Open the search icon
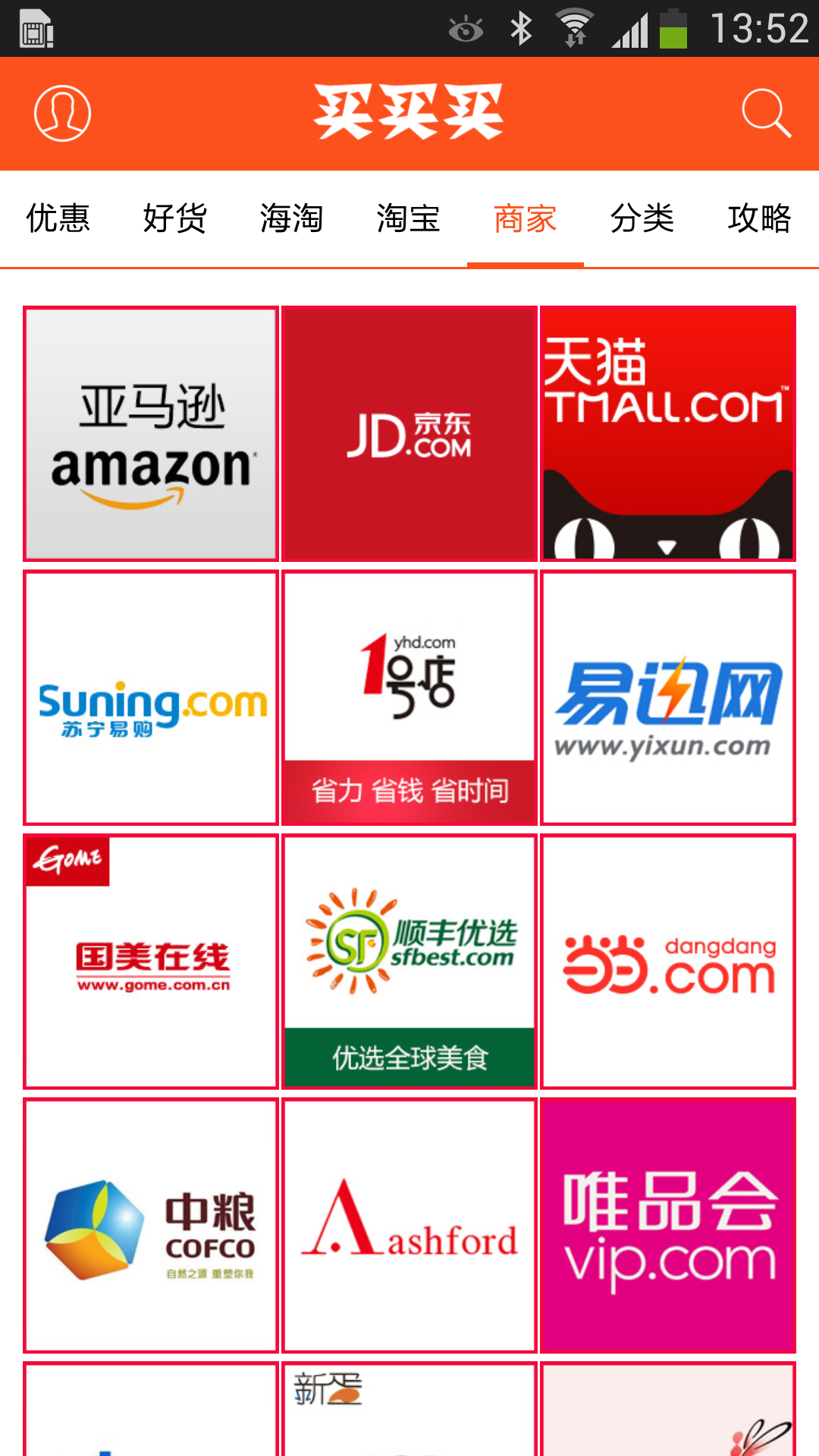819x1456 pixels. (766, 114)
